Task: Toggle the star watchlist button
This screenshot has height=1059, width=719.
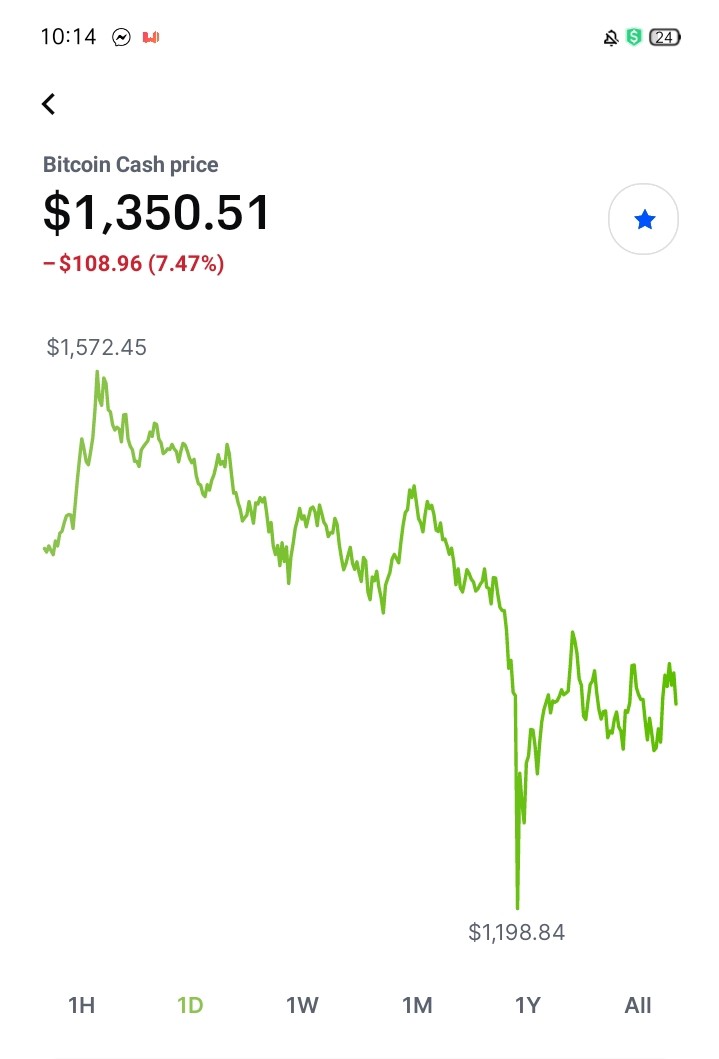Action: coord(643,219)
